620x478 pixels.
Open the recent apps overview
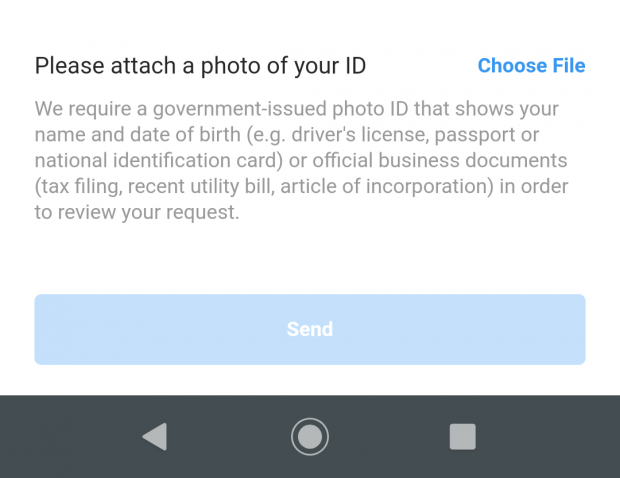462,436
